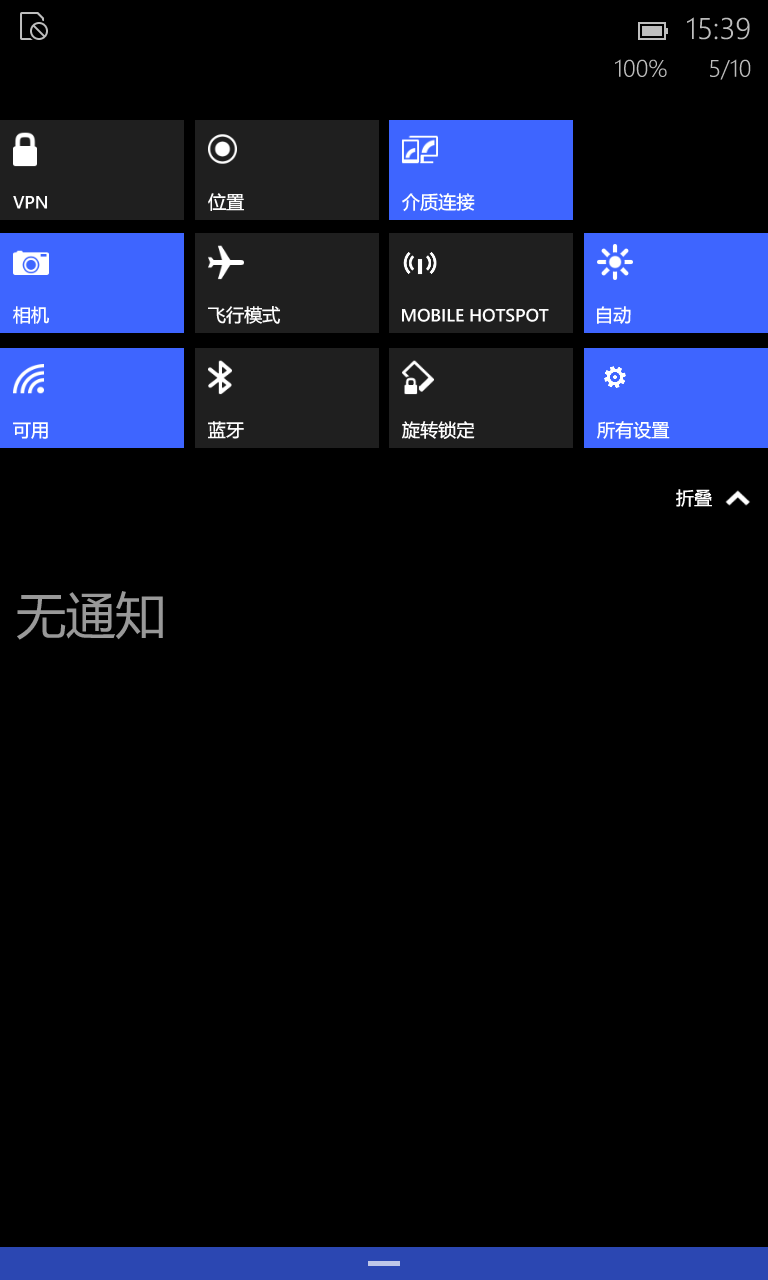Toggle 旋转锁定 rotation lock
The height and width of the screenshot is (1280, 768).
(x=481, y=398)
